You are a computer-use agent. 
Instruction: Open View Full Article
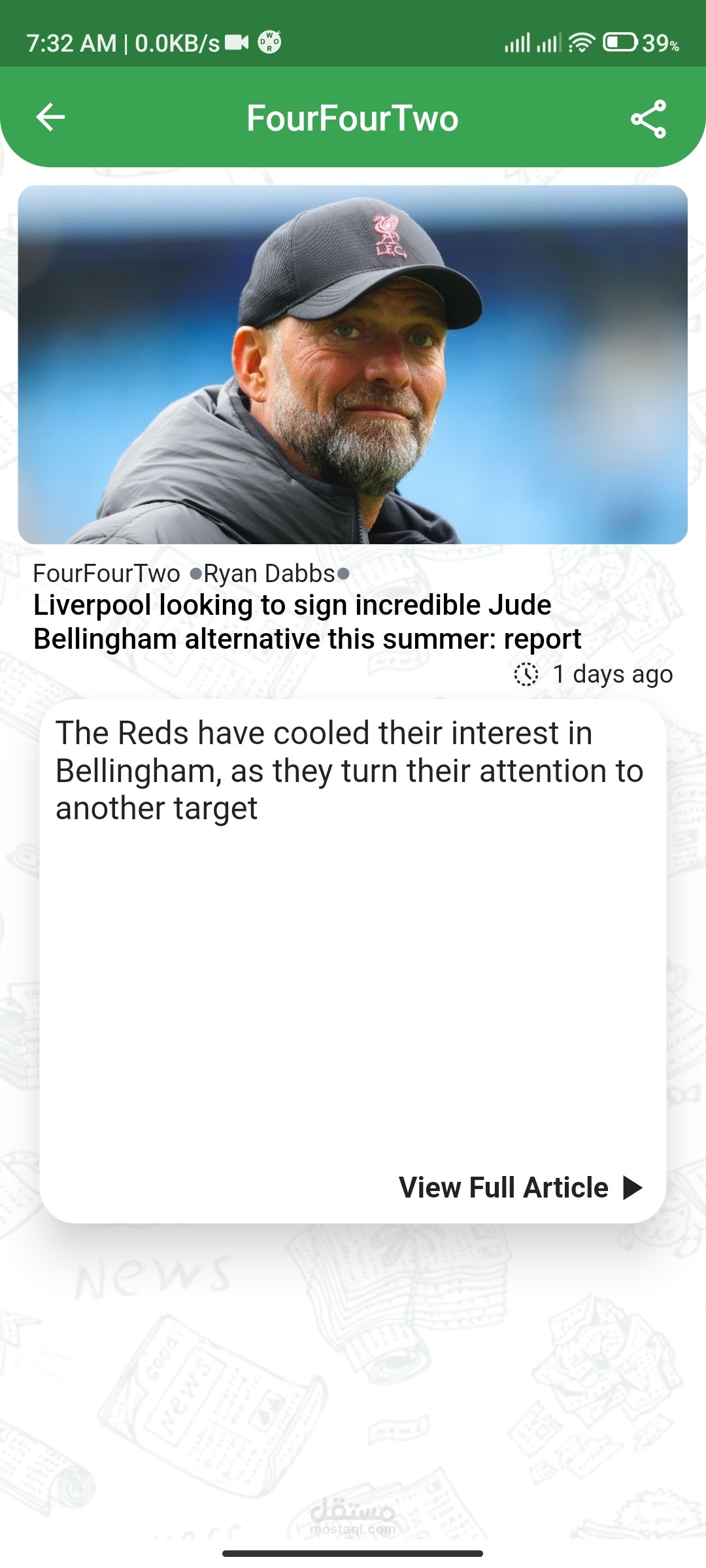click(x=521, y=1187)
